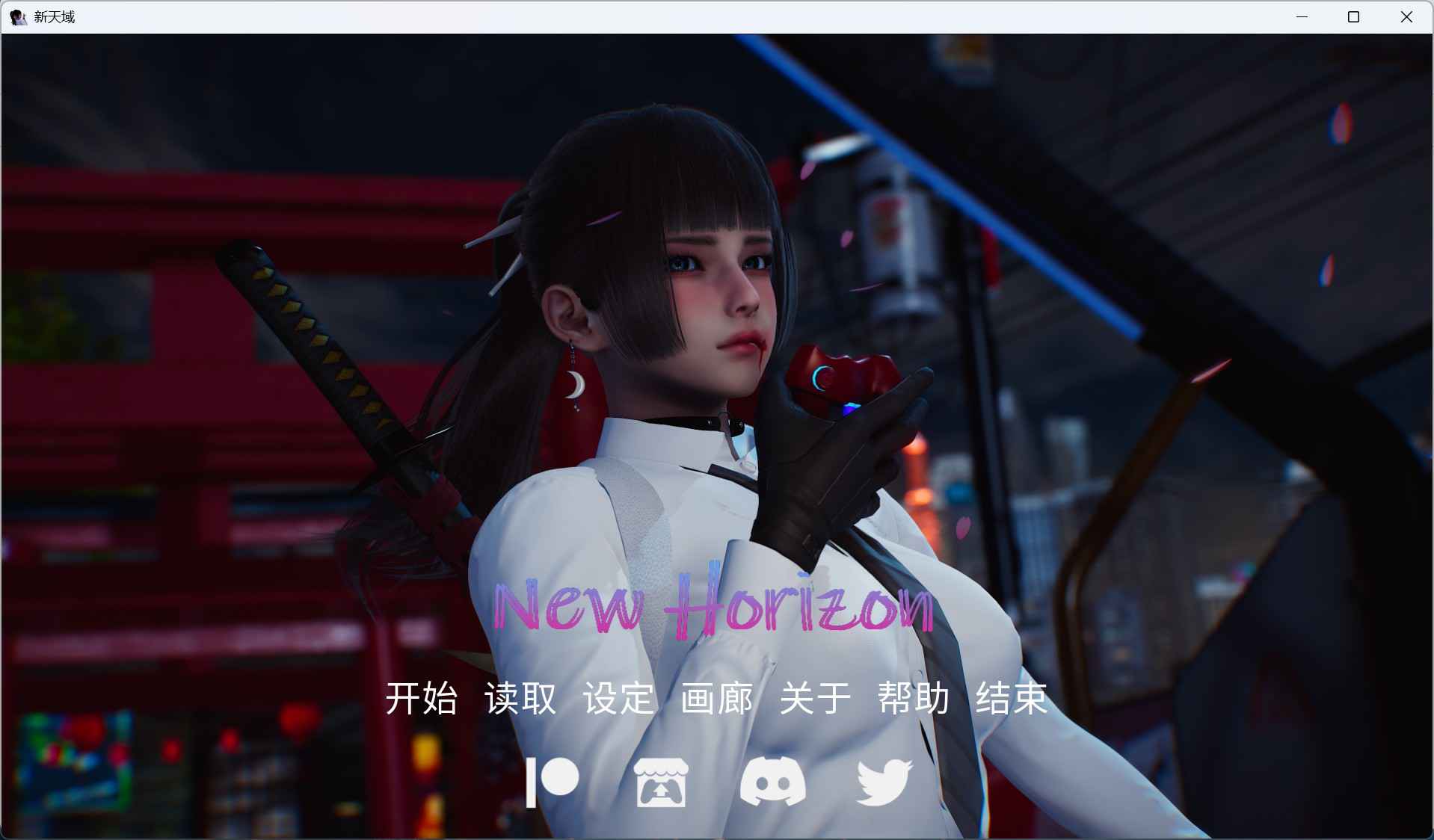The height and width of the screenshot is (840, 1434).
Task: Close the game window
Action: click(1406, 16)
